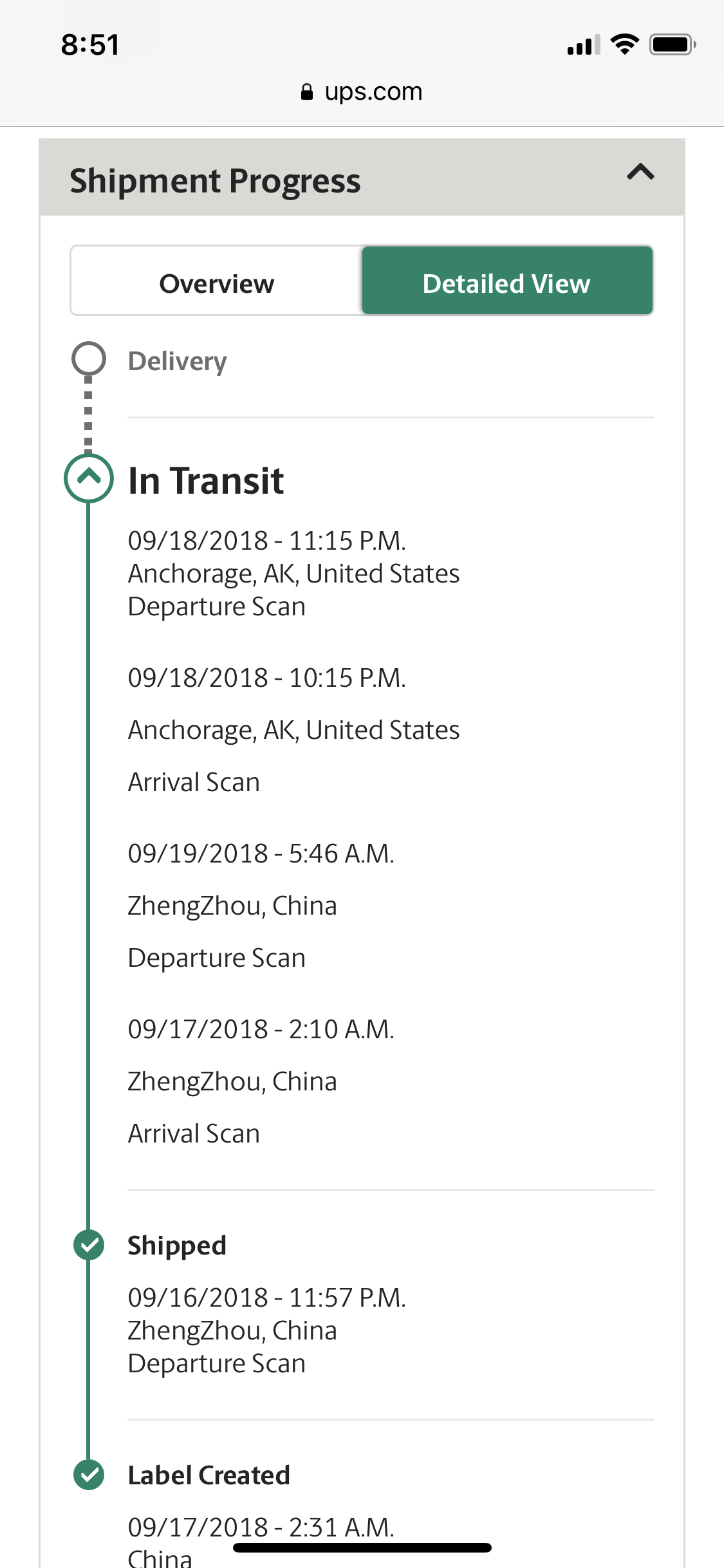Image resolution: width=724 pixels, height=1568 pixels.
Task: Collapse the In Transit details
Action: click(x=89, y=478)
